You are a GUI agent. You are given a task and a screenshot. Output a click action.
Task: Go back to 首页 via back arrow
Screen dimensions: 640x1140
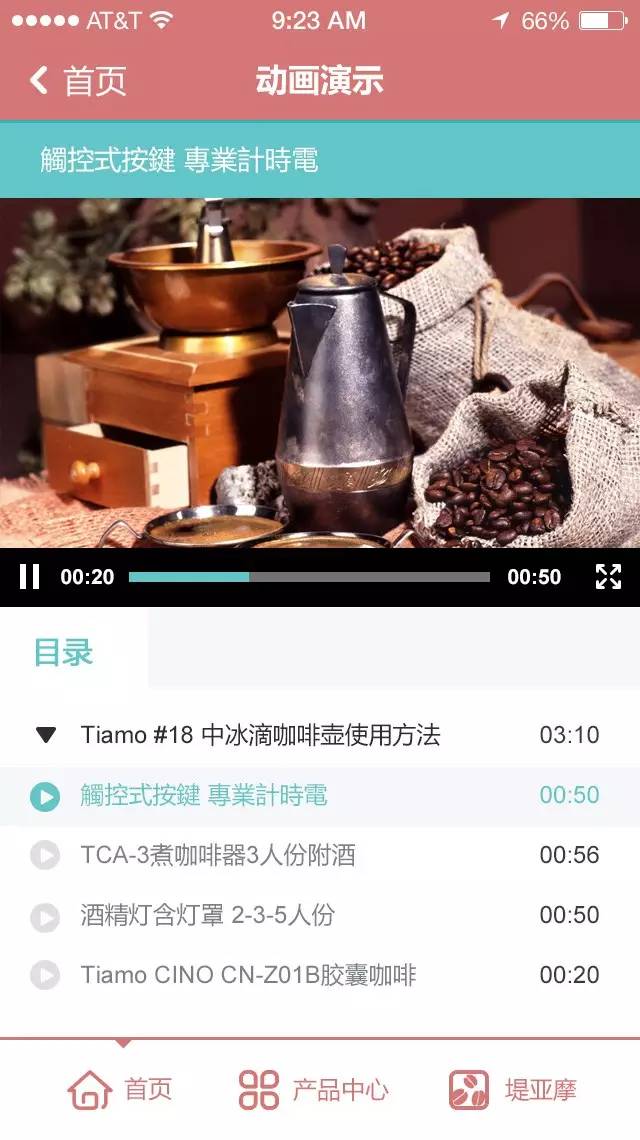pyautogui.click(x=77, y=81)
